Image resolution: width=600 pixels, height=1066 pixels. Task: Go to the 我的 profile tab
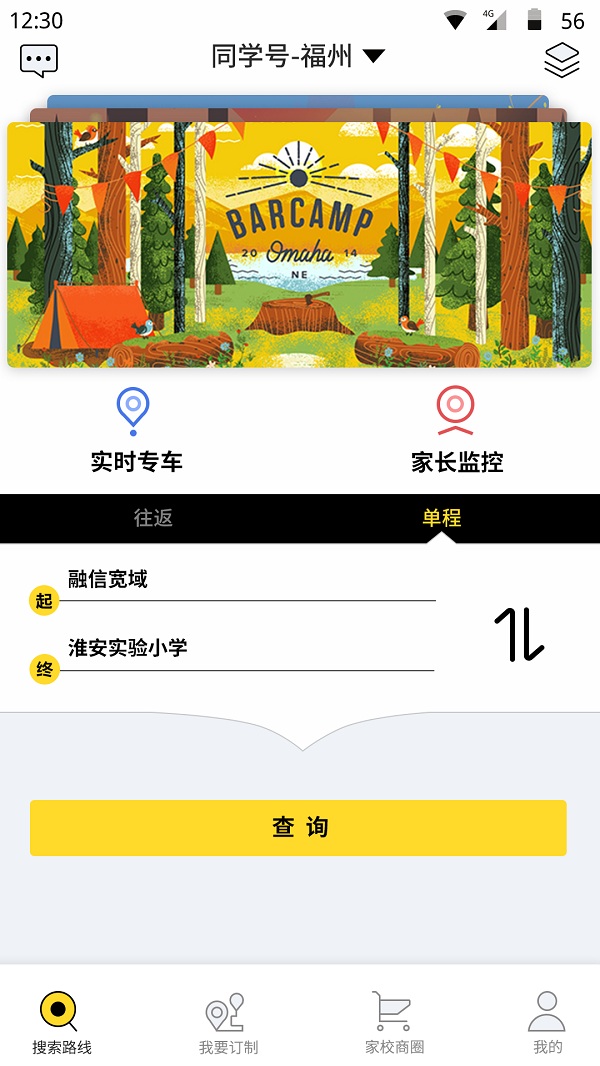pos(546,1022)
